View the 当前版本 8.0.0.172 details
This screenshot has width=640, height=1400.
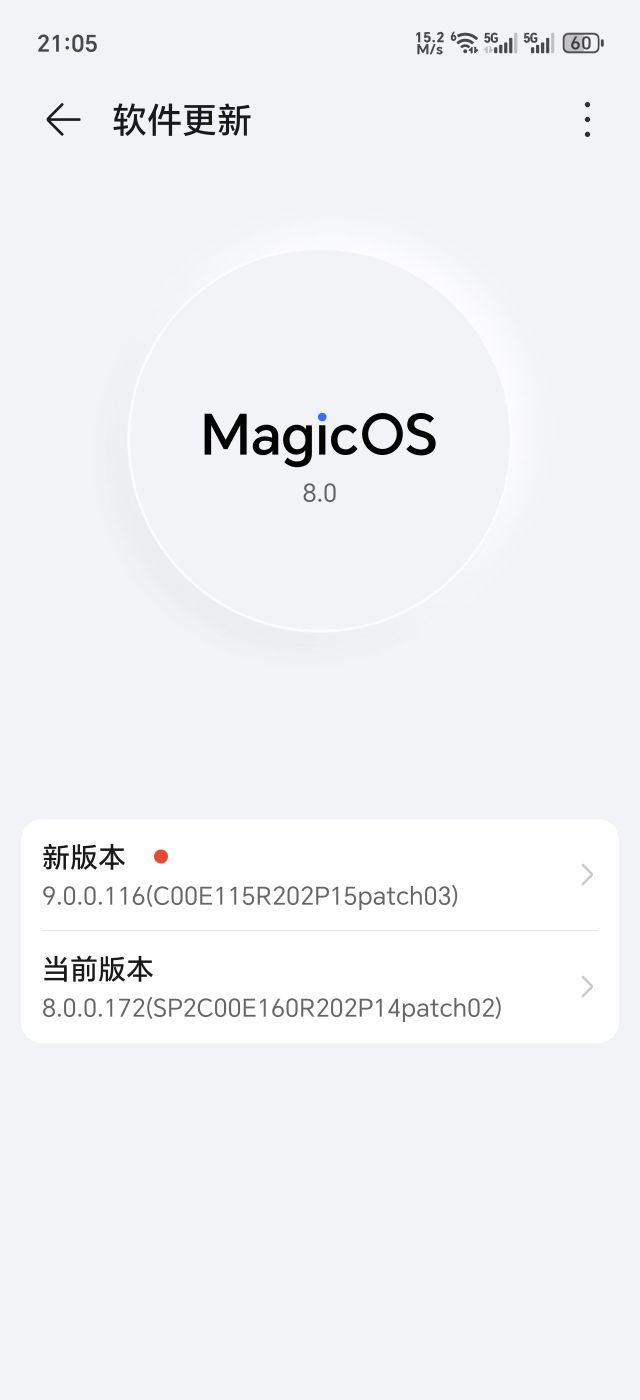click(320, 987)
